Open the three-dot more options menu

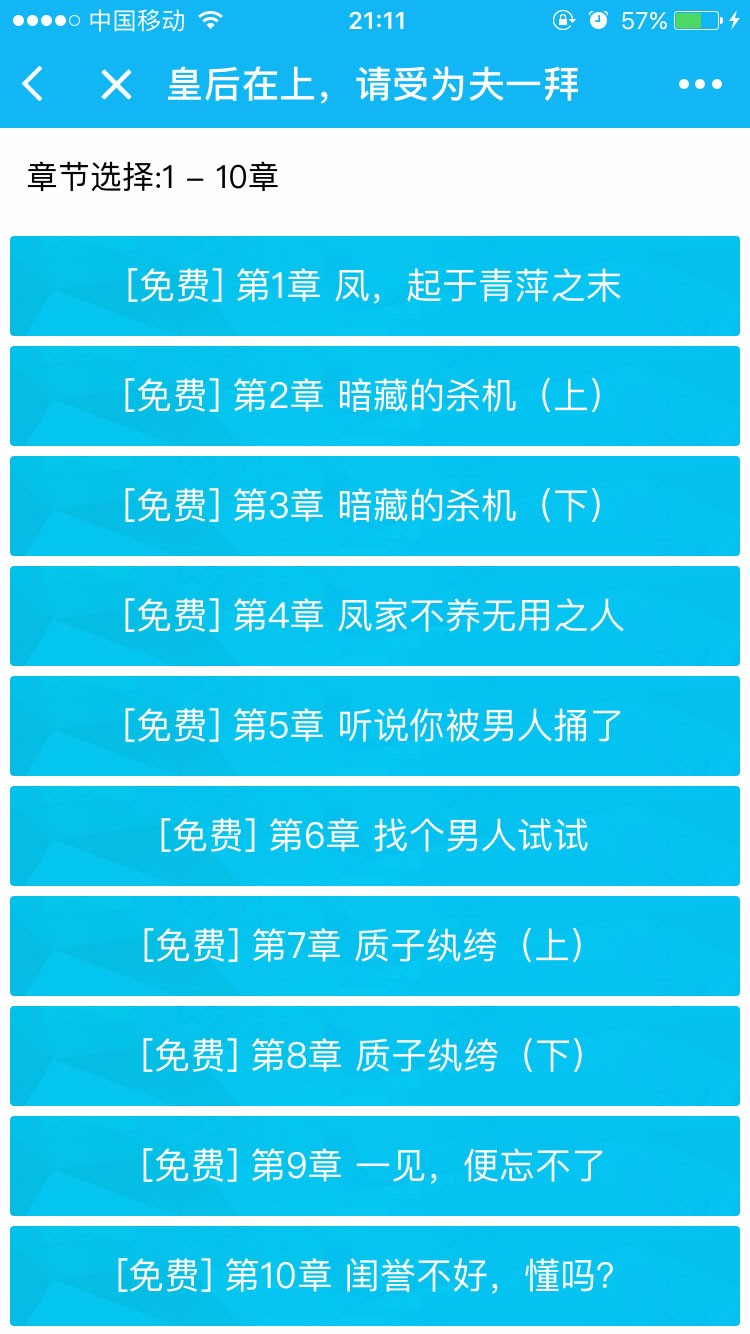point(700,85)
